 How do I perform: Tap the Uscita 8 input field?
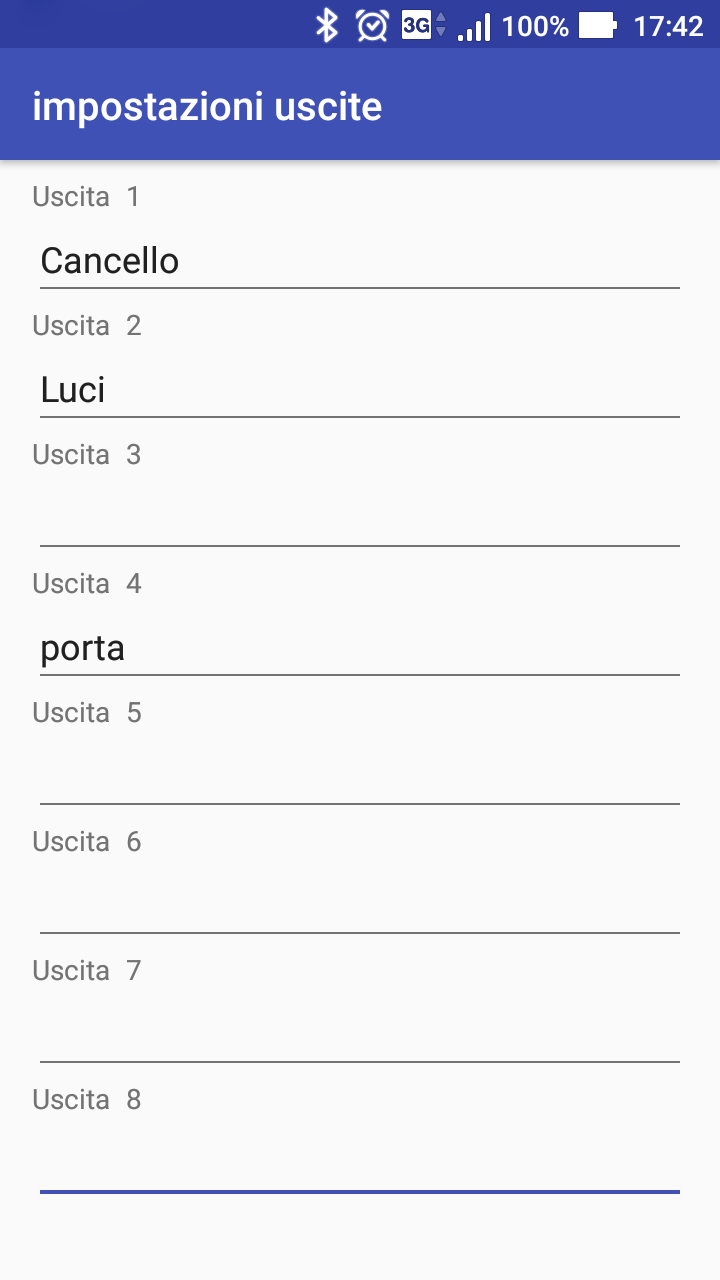point(360,1164)
